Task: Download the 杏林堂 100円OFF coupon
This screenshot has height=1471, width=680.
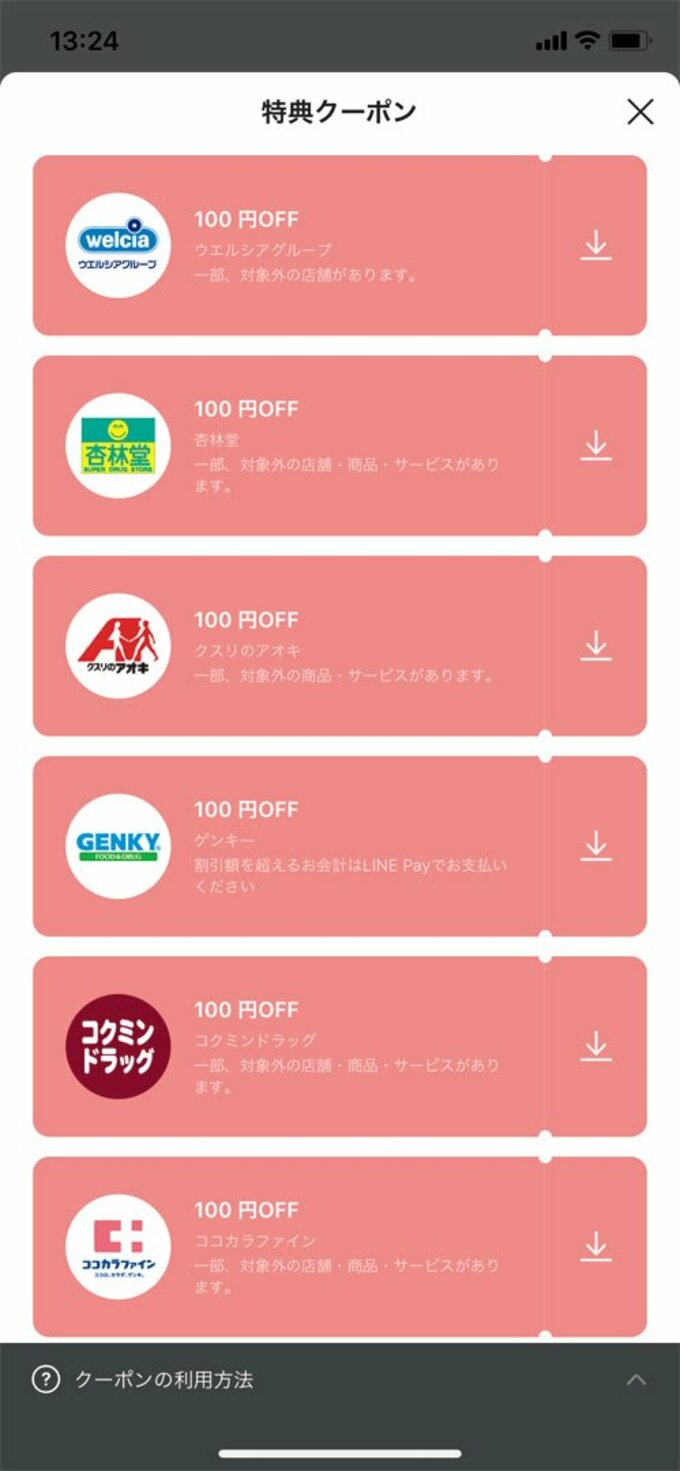Action: (596, 445)
